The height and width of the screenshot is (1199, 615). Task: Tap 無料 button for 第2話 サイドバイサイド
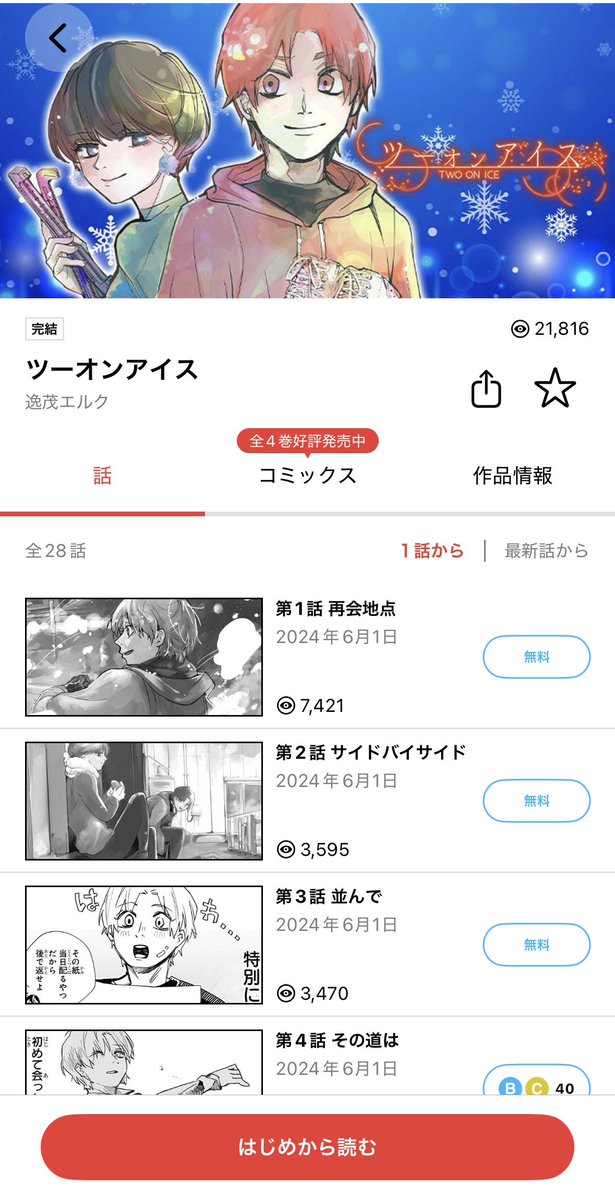[x=536, y=801]
